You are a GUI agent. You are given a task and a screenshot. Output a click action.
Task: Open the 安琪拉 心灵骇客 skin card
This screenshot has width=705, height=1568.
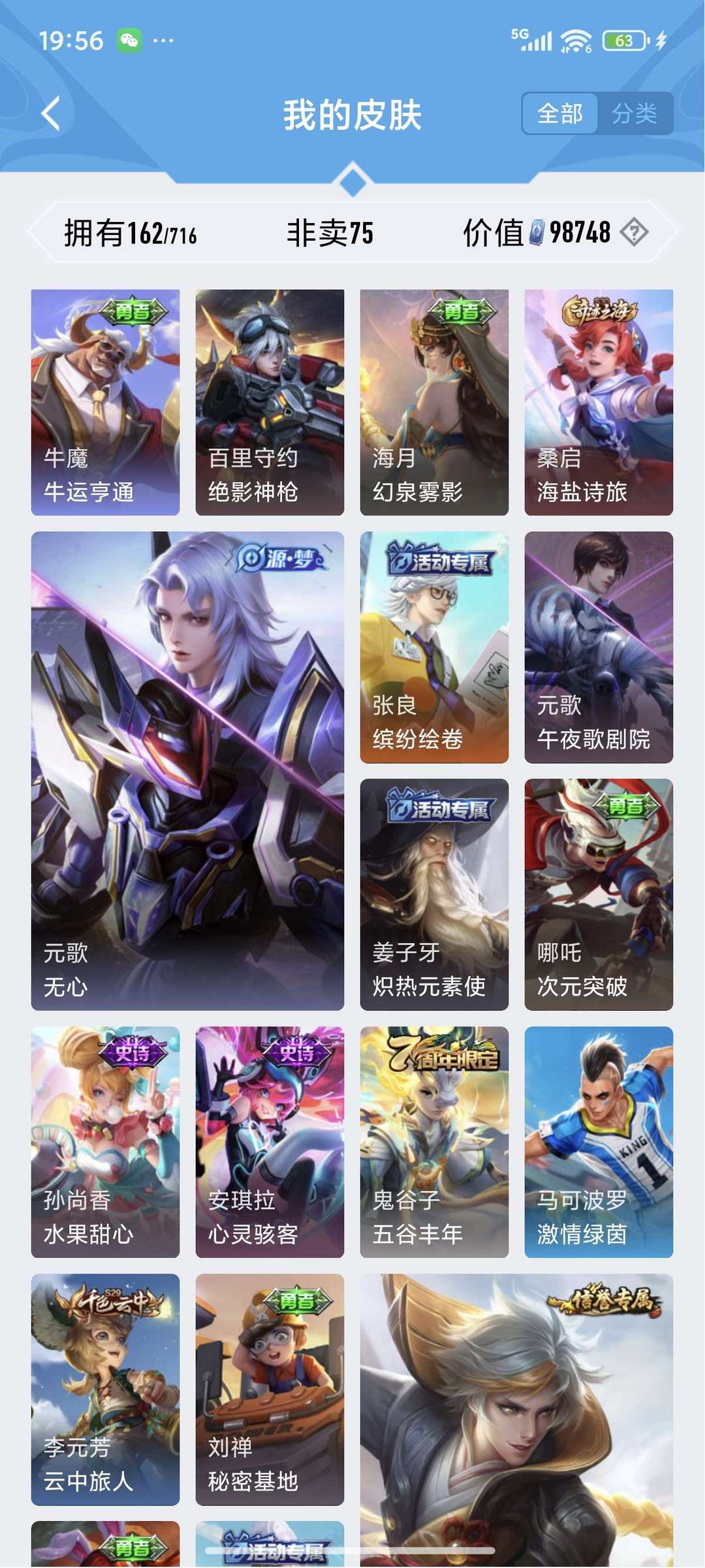click(x=270, y=1142)
